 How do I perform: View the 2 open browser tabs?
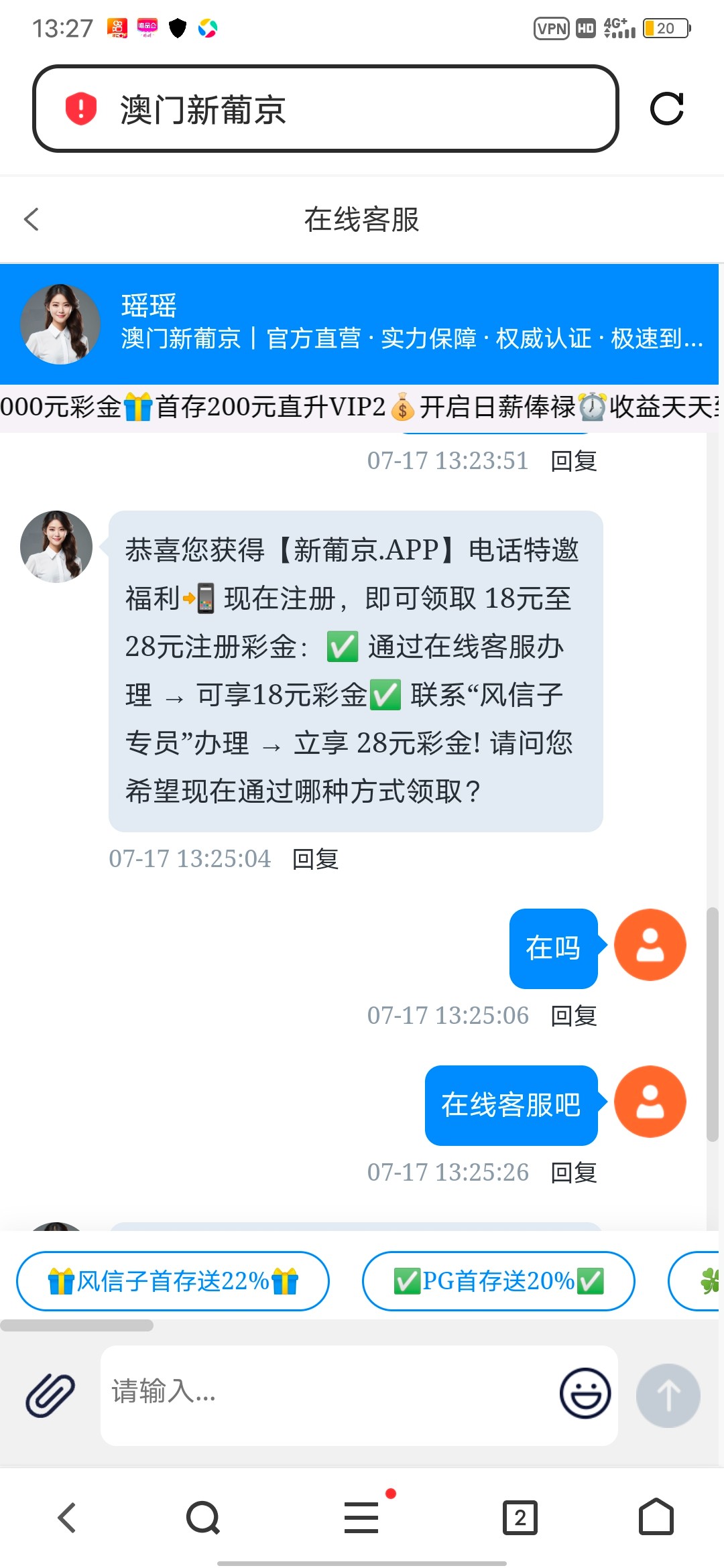point(520,1518)
